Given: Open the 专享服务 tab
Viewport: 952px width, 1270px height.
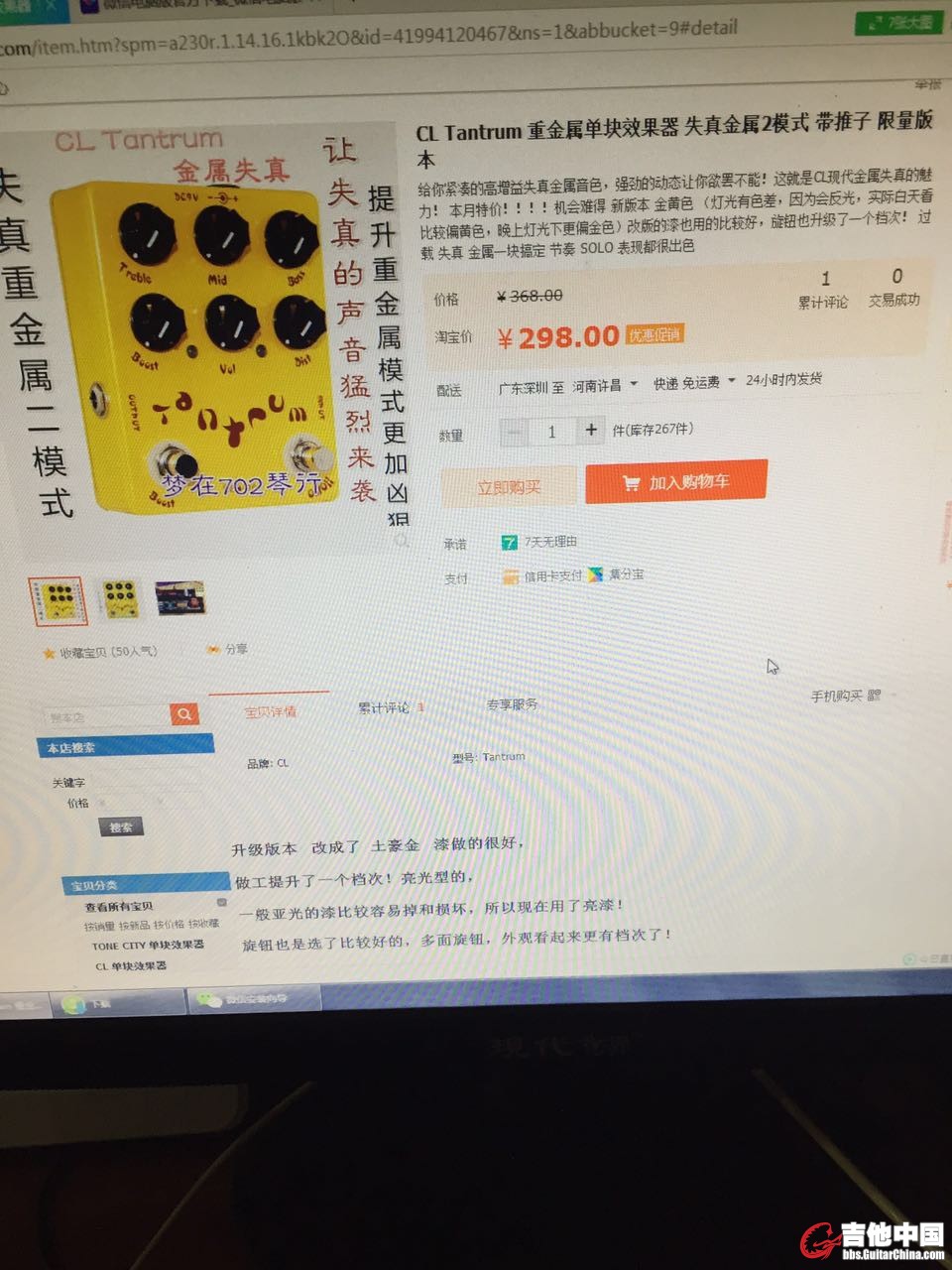Looking at the screenshot, I should (512, 704).
